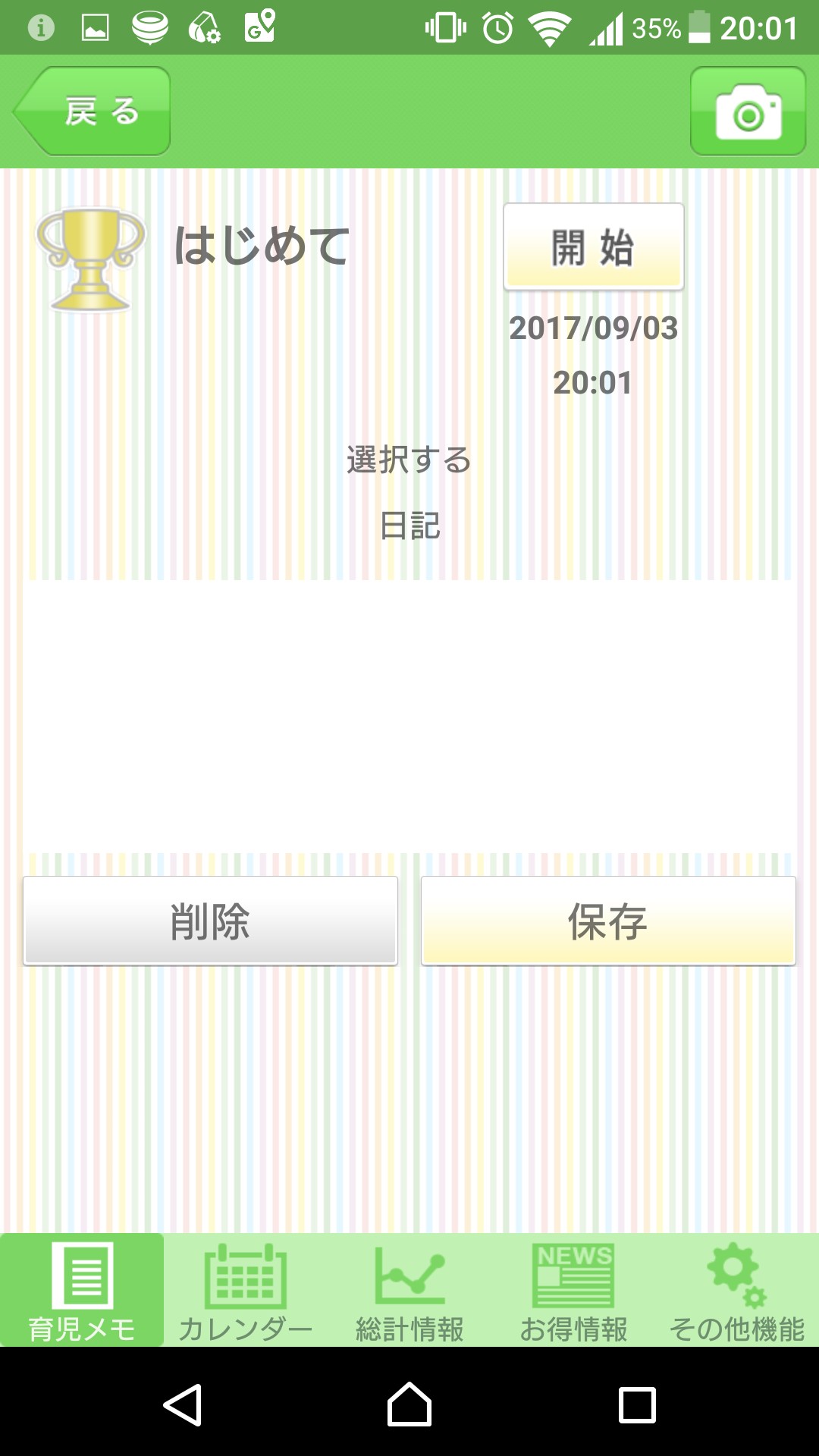This screenshot has height=1456, width=819.
Task: Save the entry with 保存
Action: 608,921
